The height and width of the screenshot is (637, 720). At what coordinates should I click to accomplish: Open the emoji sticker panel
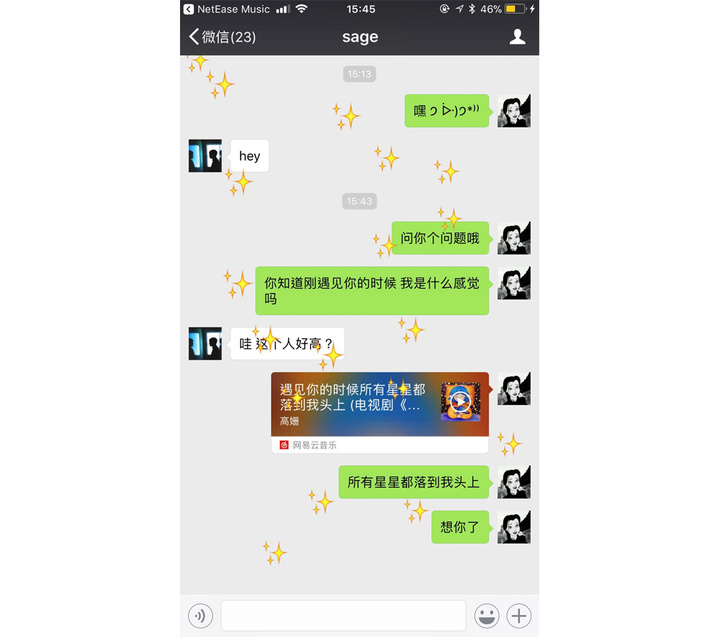tap(487, 615)
